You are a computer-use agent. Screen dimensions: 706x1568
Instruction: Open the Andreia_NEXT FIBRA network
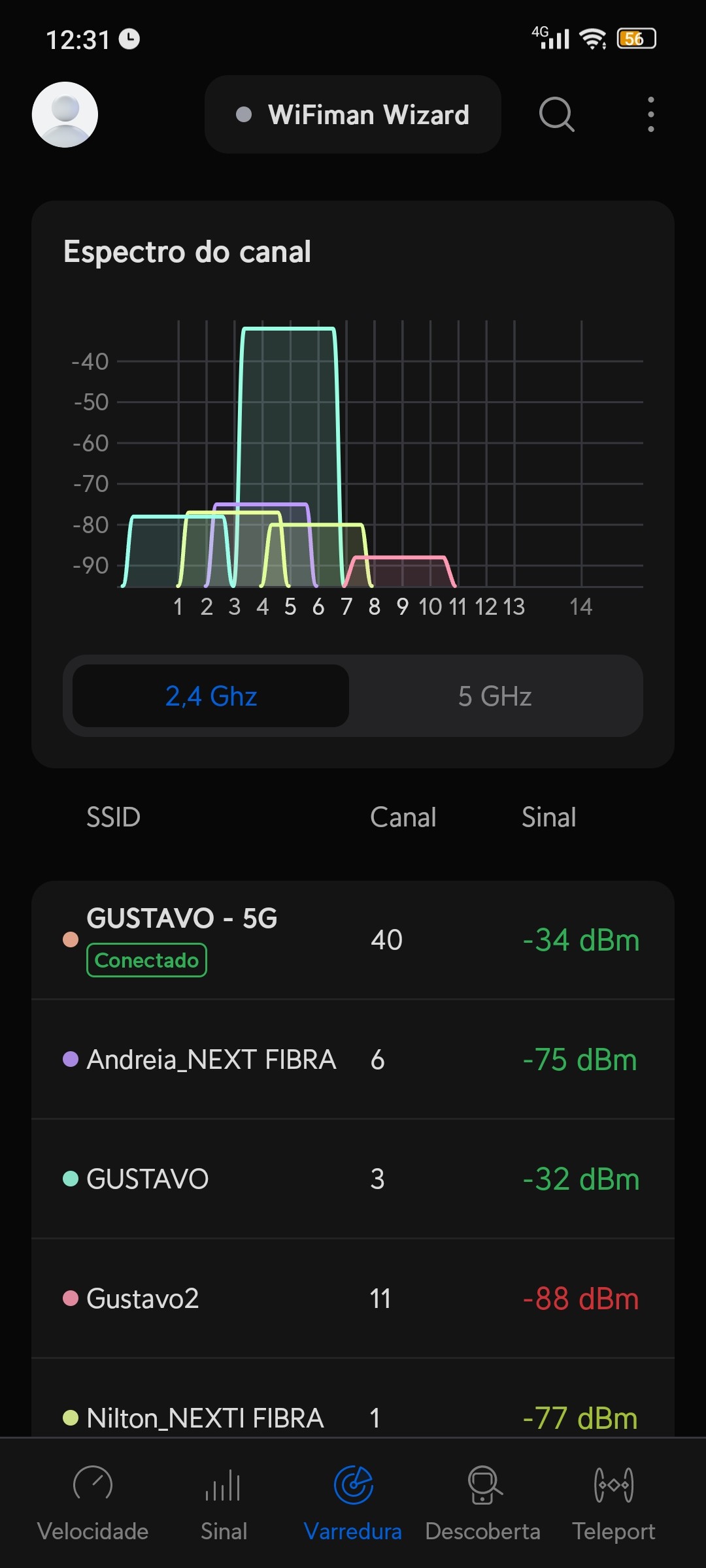pos(352,1059)
